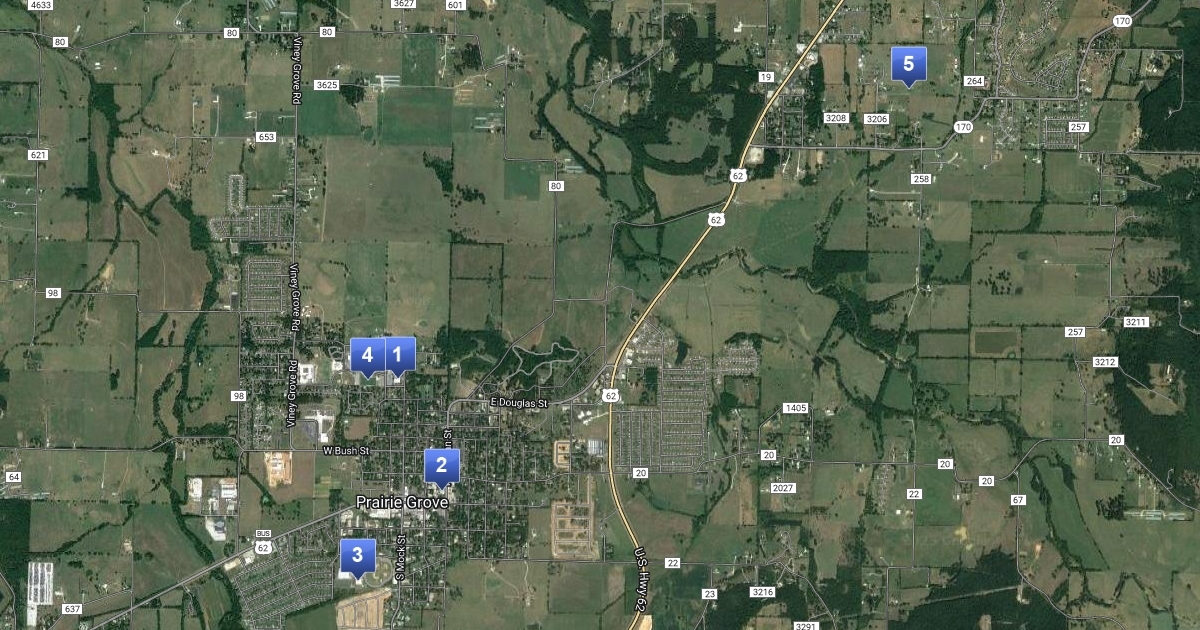Select map marker number 1
The width and height of the screenshot is (1200, 630).
[399, 354]
